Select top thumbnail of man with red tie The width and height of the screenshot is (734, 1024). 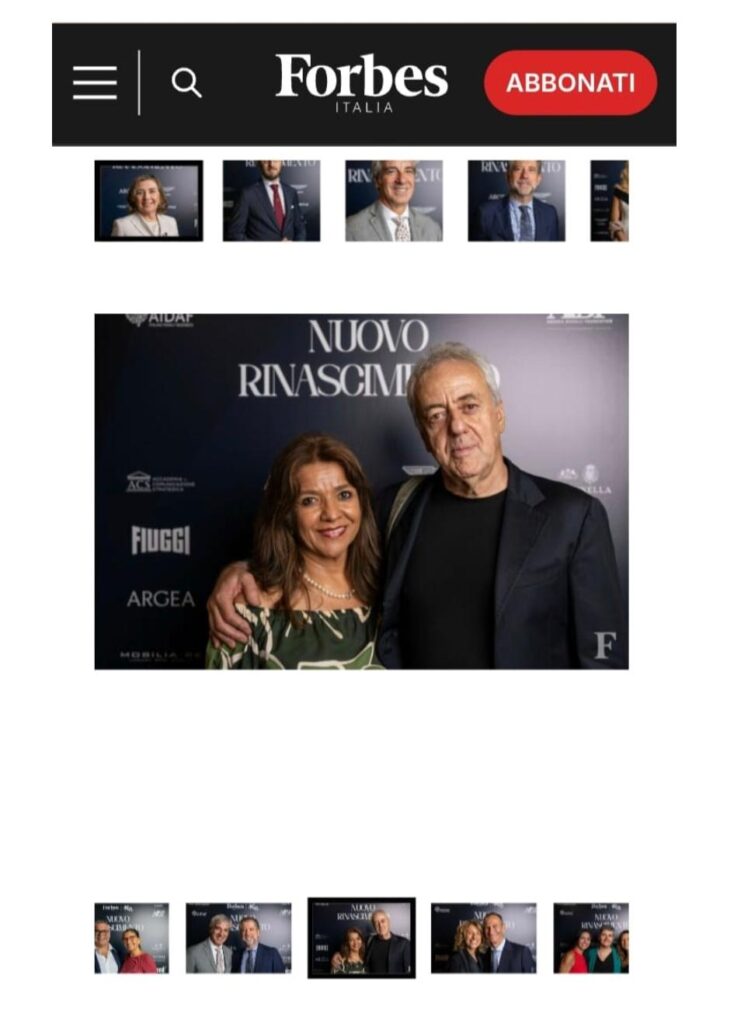(x=271, y=201)
